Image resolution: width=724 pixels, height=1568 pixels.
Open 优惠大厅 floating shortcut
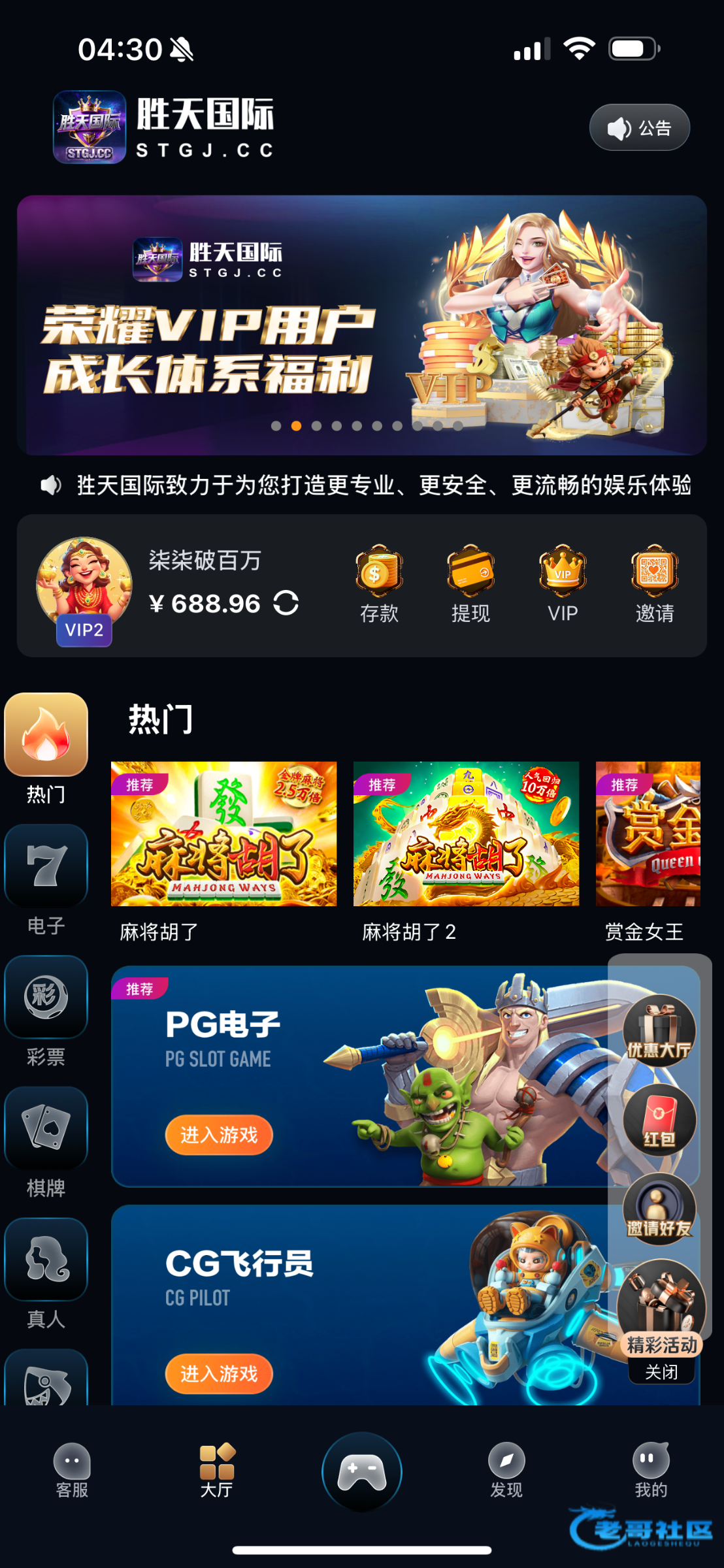tap(659, 1031)
